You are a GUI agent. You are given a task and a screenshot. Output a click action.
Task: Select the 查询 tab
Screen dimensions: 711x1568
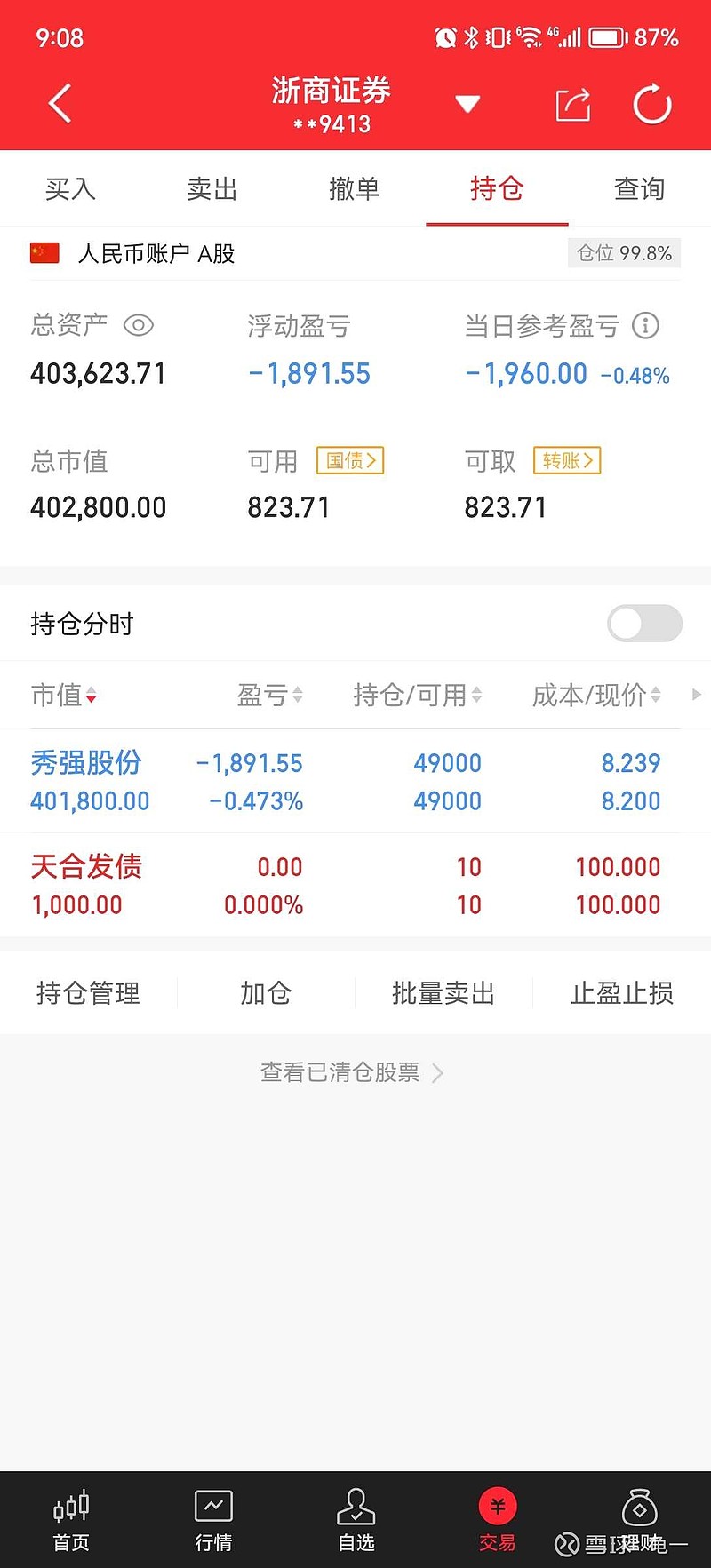639,188
